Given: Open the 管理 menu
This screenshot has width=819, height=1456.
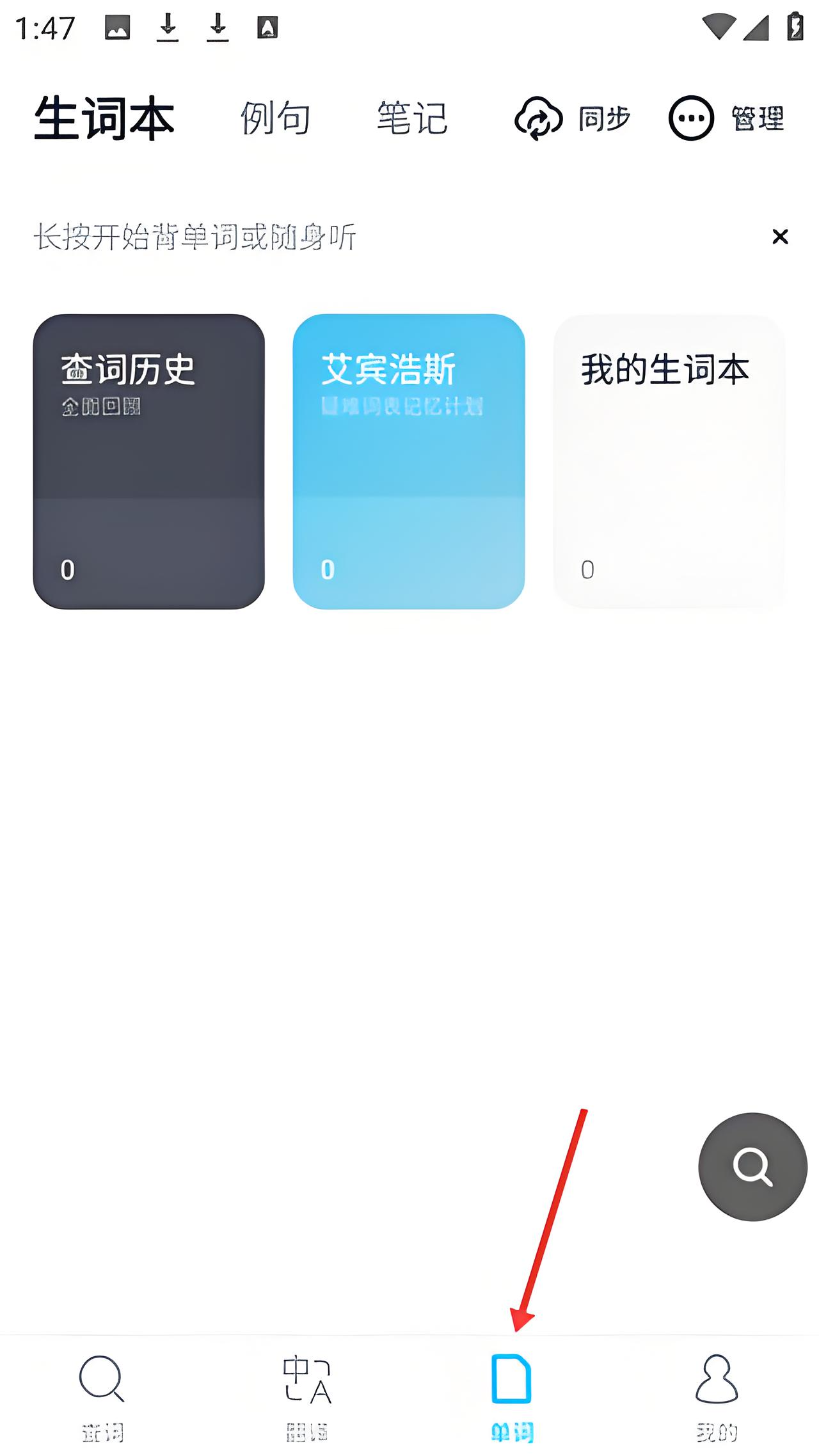Looking at the screenshot, I should click(x=726, y=118).
